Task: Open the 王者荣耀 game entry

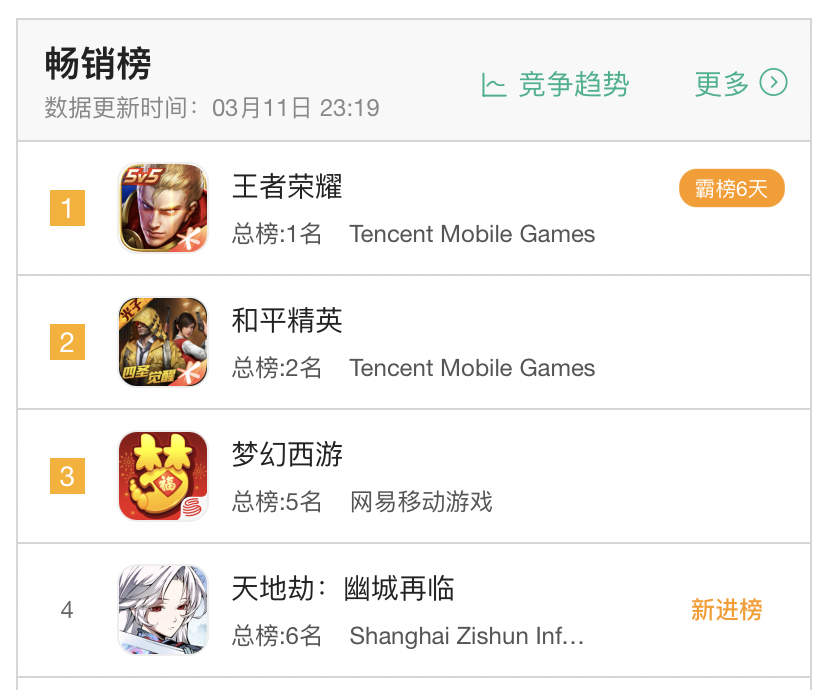Action: (287, 187)
